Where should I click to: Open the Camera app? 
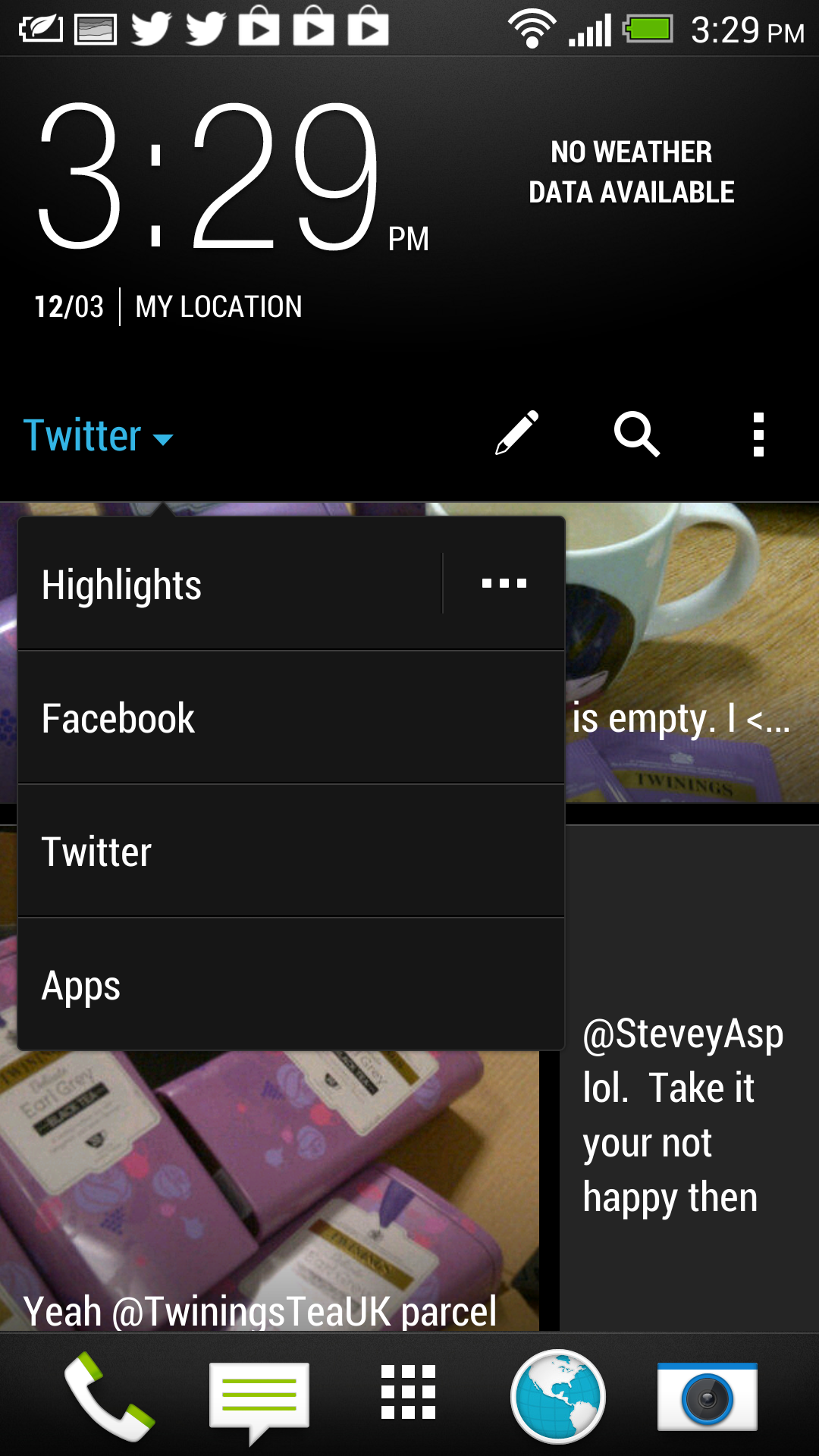(x=708, y=1397)
